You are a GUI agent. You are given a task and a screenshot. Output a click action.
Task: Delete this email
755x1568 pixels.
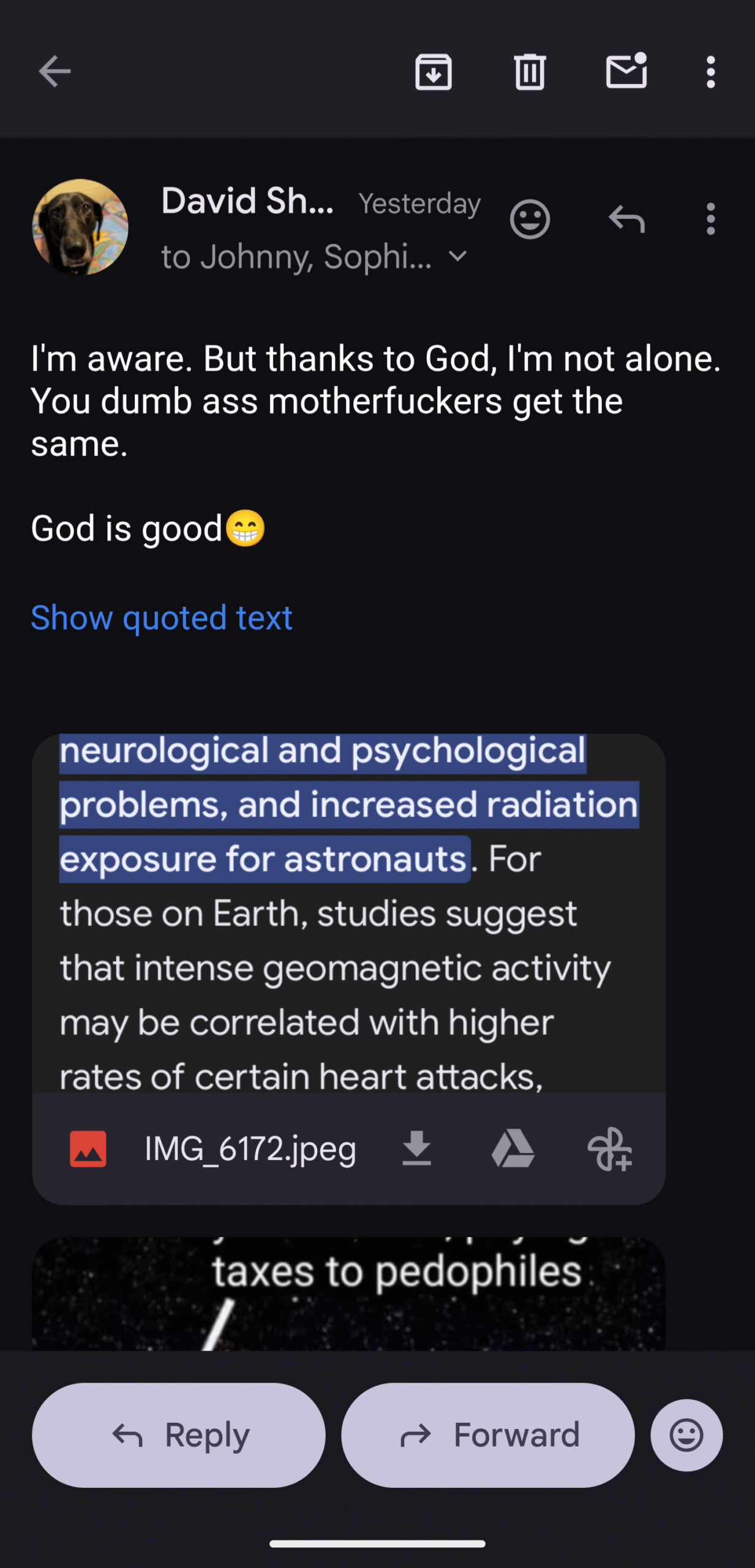(530, 72)
